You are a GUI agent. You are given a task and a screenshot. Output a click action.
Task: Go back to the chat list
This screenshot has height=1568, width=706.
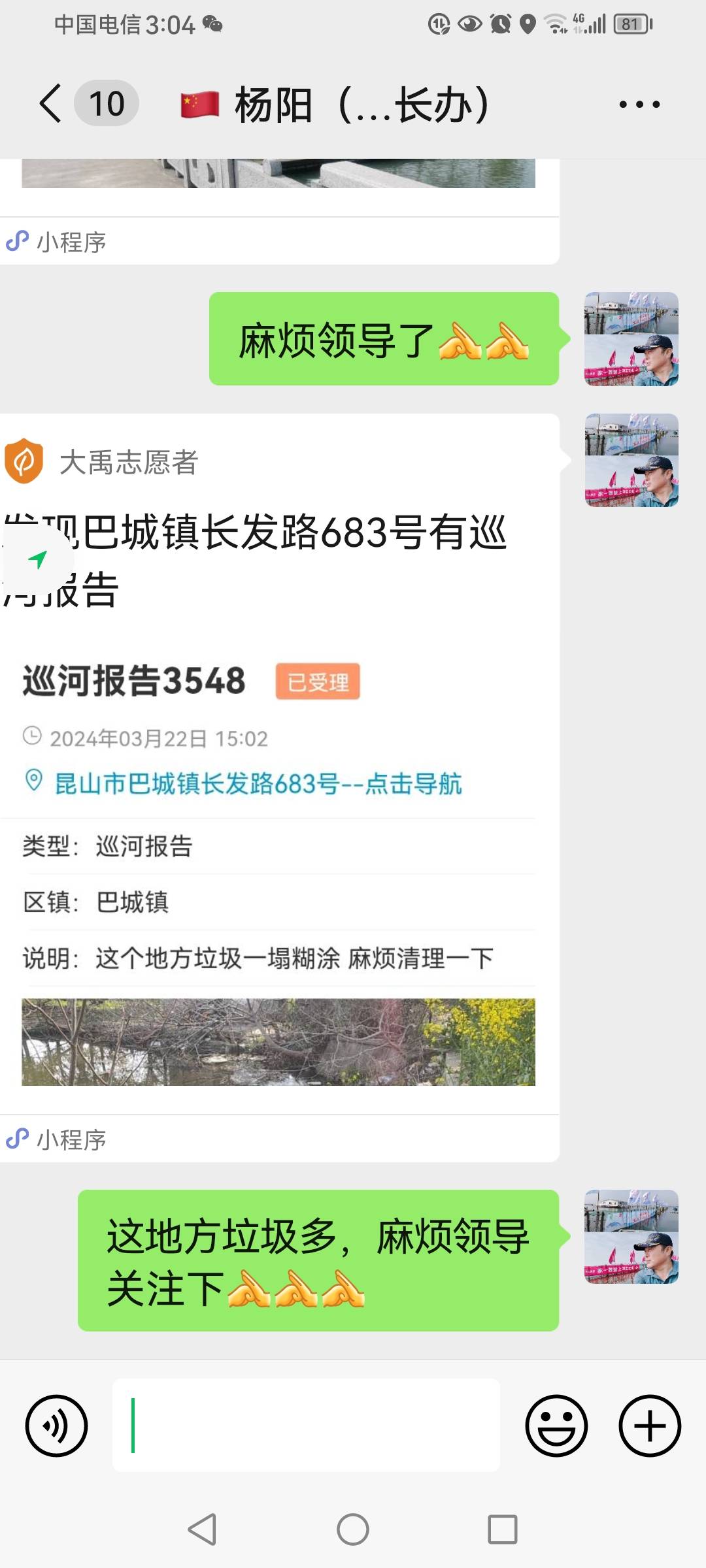tap(51, 103)
